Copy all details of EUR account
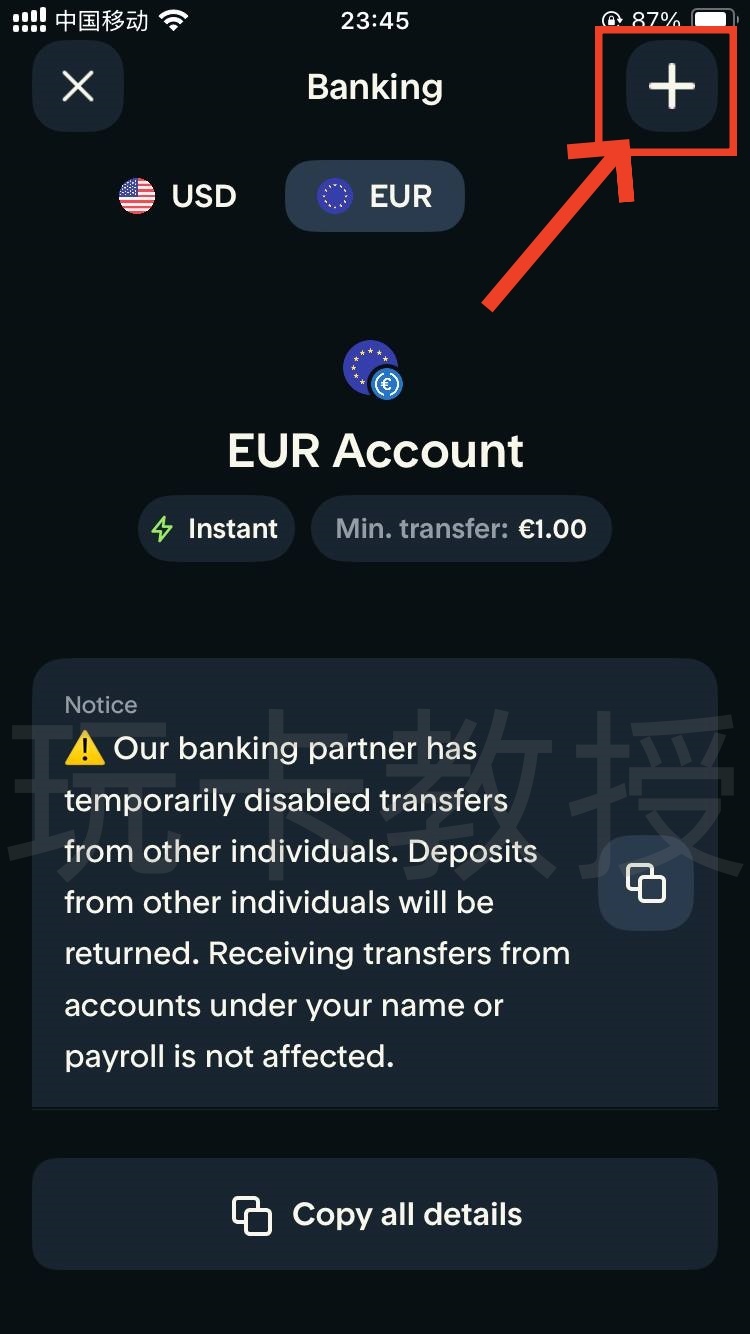This screenshot has height=1334, width=750. click(375, 1214)
